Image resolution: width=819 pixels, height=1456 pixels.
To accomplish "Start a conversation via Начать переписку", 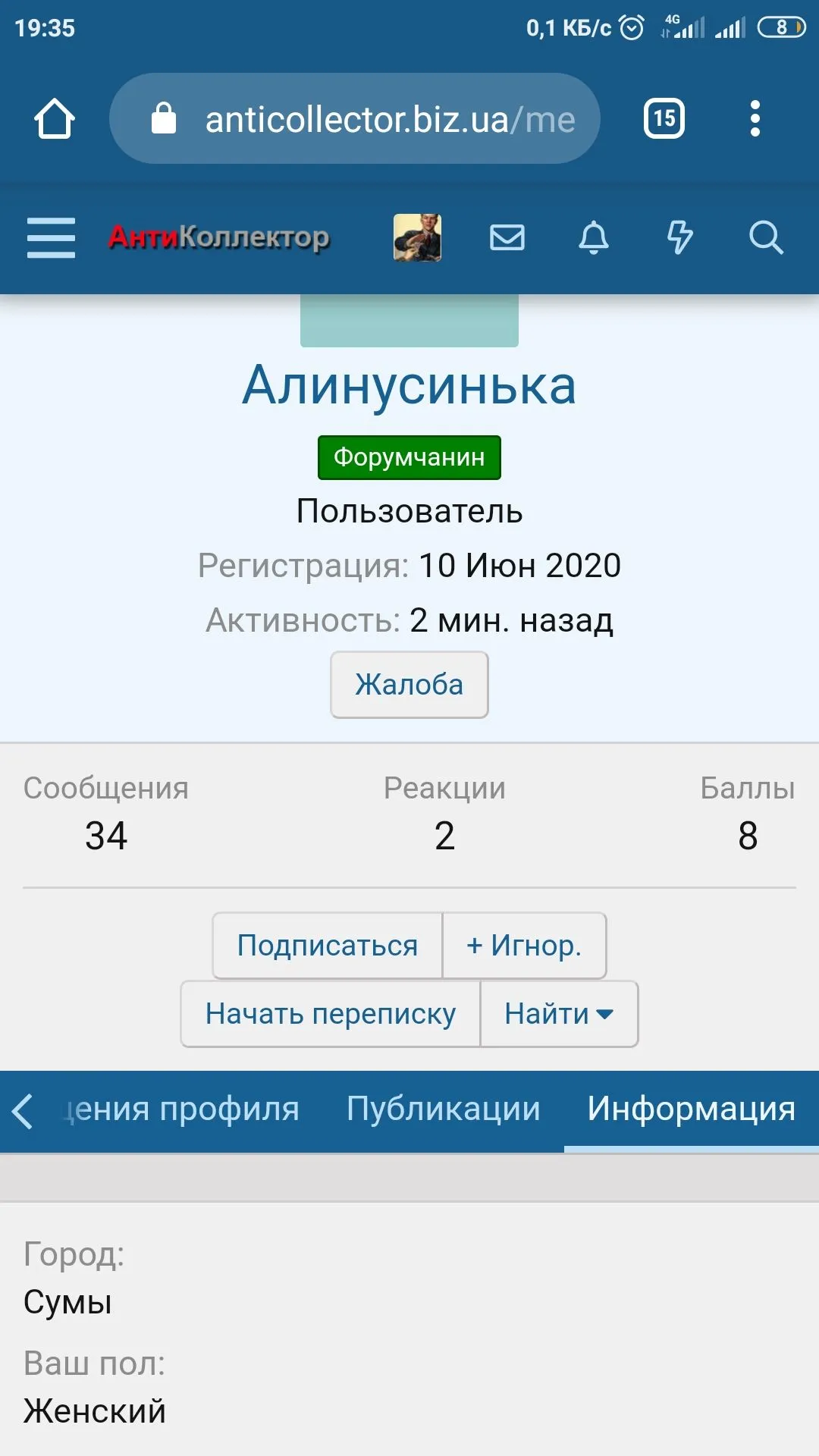I will [x=331, y=1014].
